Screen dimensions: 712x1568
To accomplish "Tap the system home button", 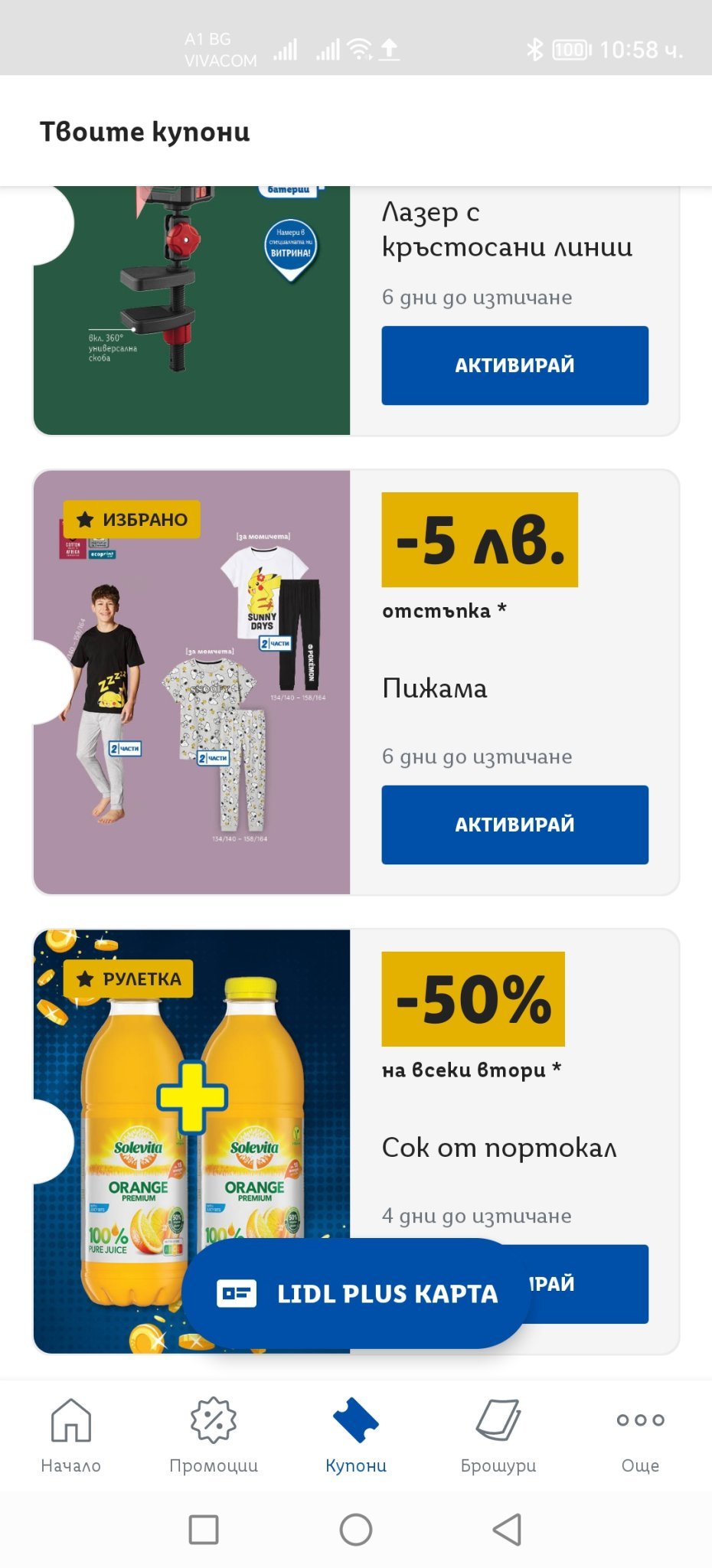I will (x=356, y=1530).
